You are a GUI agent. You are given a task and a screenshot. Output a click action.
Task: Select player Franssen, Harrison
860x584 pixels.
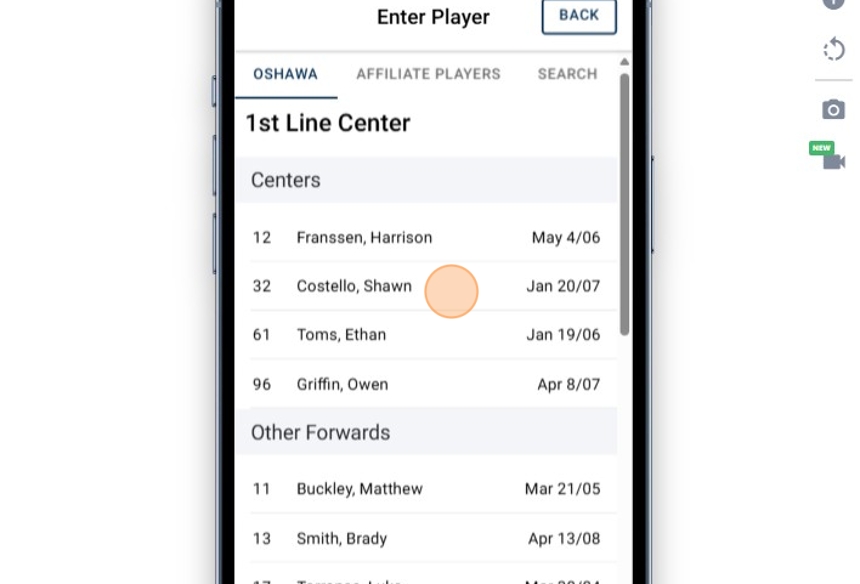coord(364,238)
